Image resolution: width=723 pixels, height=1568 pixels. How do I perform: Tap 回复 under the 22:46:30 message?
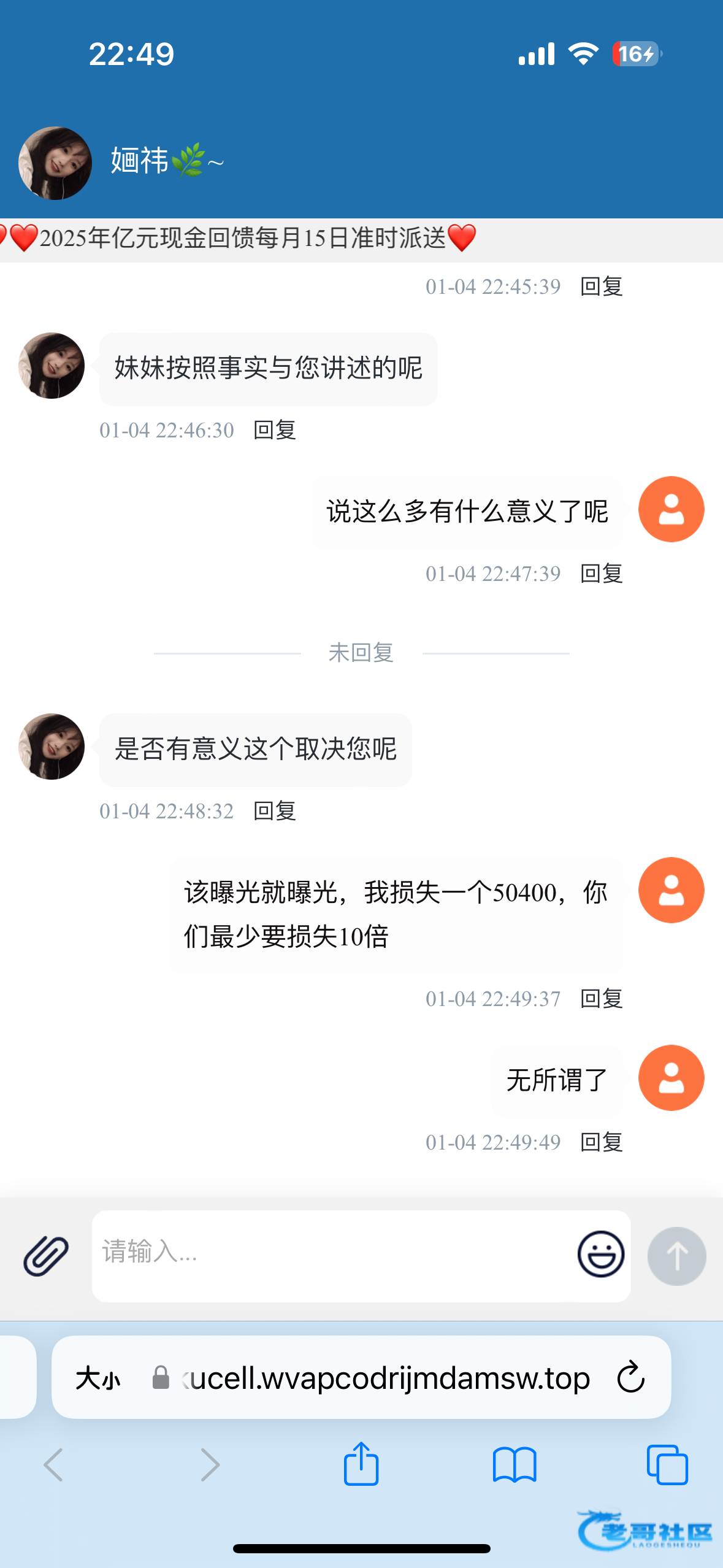click(x=275, y=430)
